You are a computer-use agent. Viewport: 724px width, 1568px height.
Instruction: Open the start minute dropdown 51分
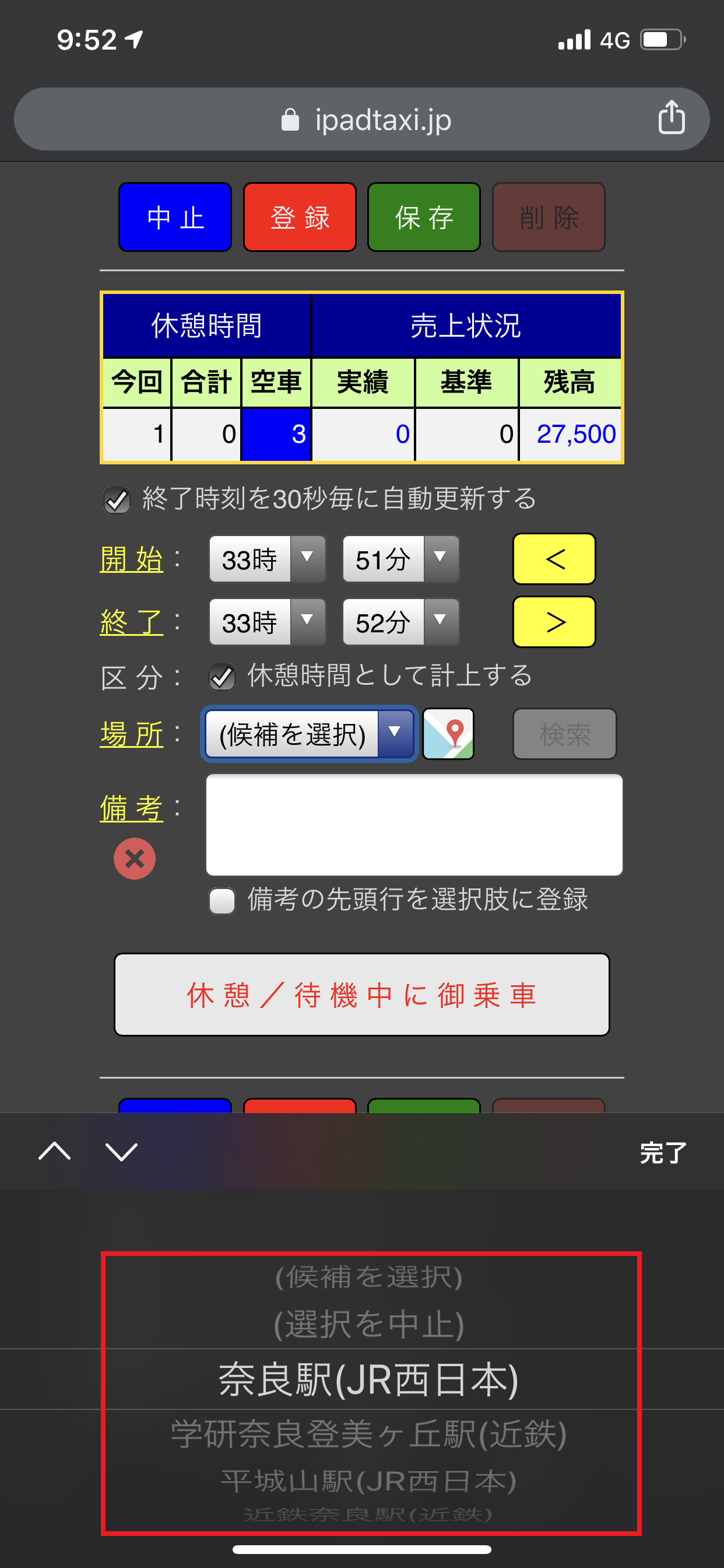coord(400,559)
